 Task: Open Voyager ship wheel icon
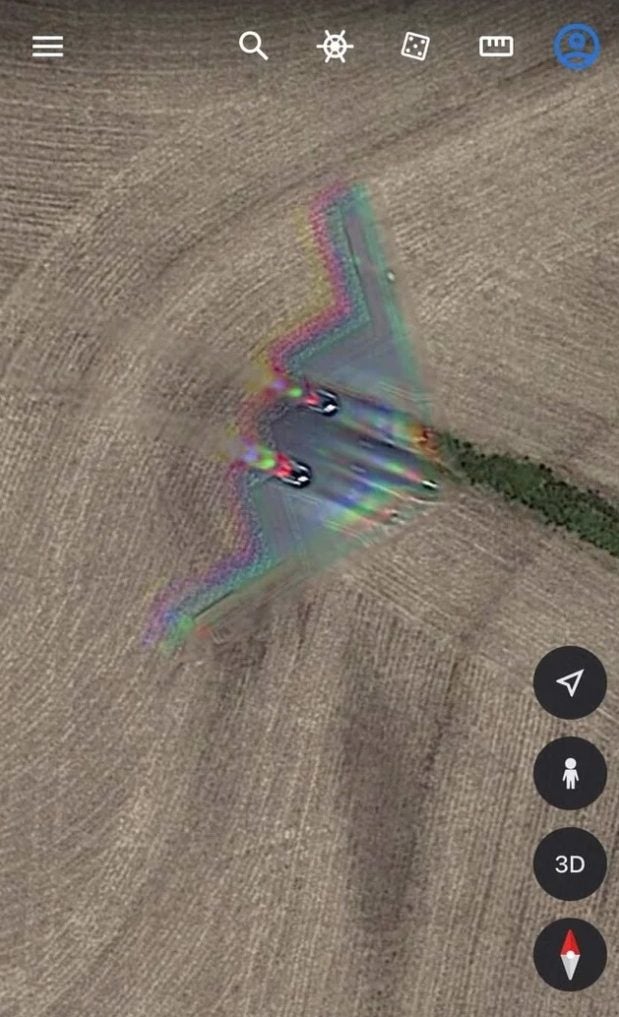point(334,46)
